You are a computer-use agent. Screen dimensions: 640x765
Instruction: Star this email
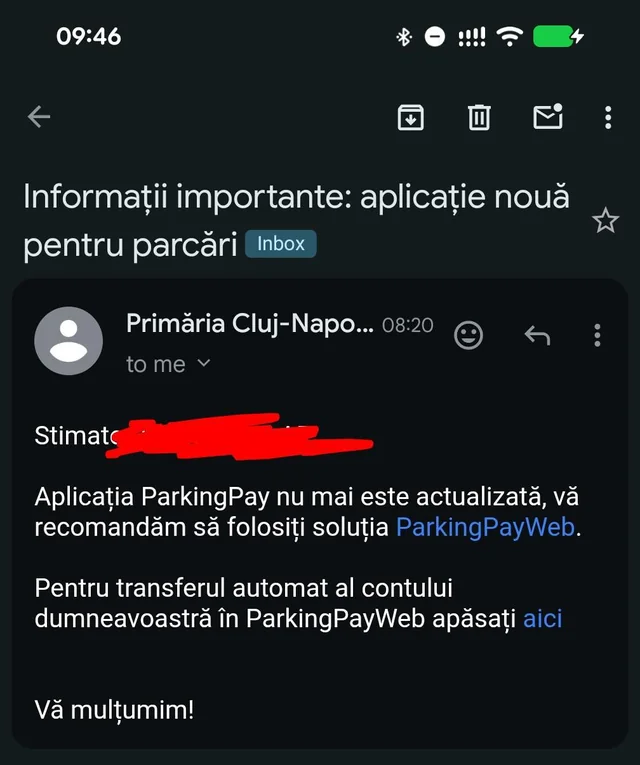[x=606, y=221]
